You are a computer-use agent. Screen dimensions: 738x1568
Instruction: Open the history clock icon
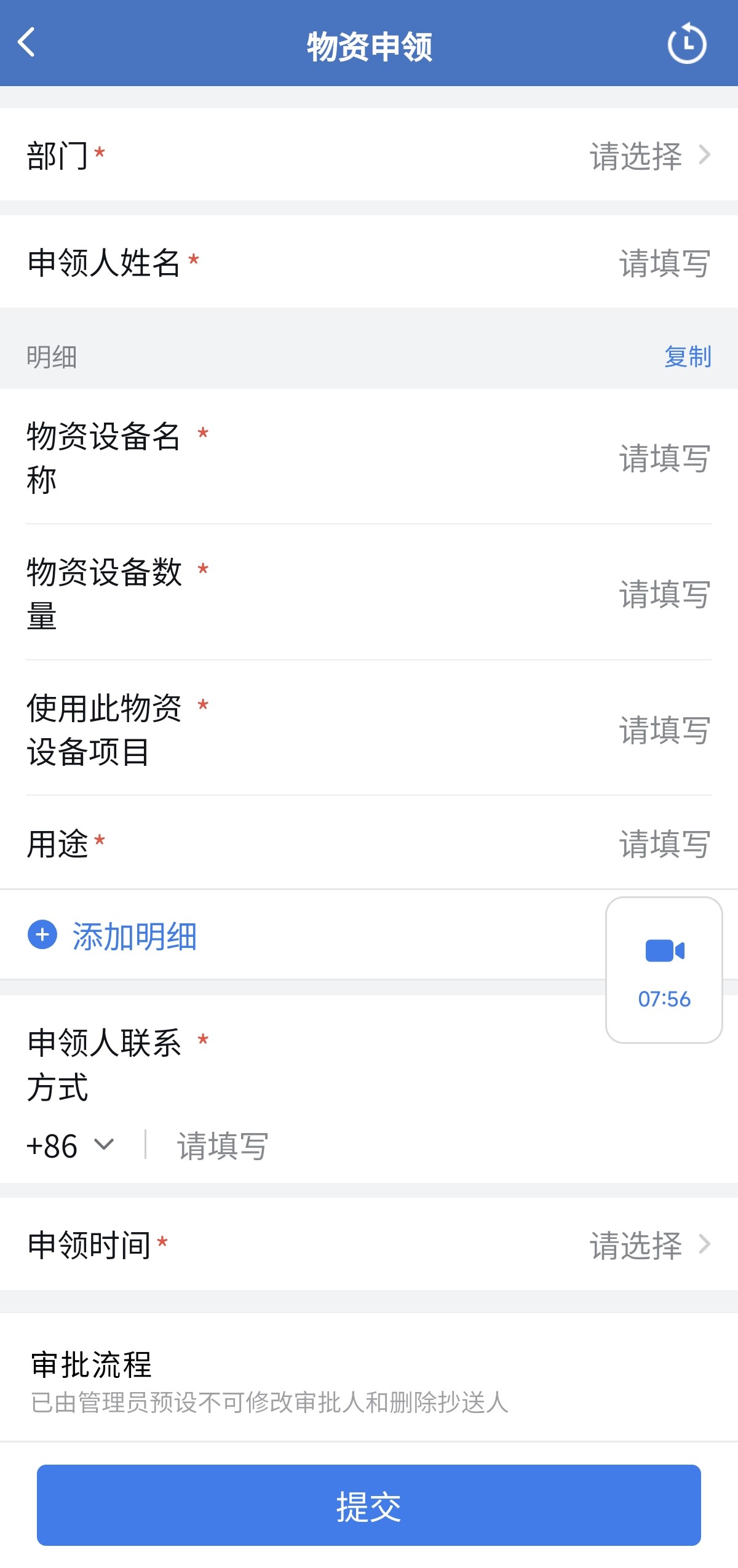[x=686, y=44]
